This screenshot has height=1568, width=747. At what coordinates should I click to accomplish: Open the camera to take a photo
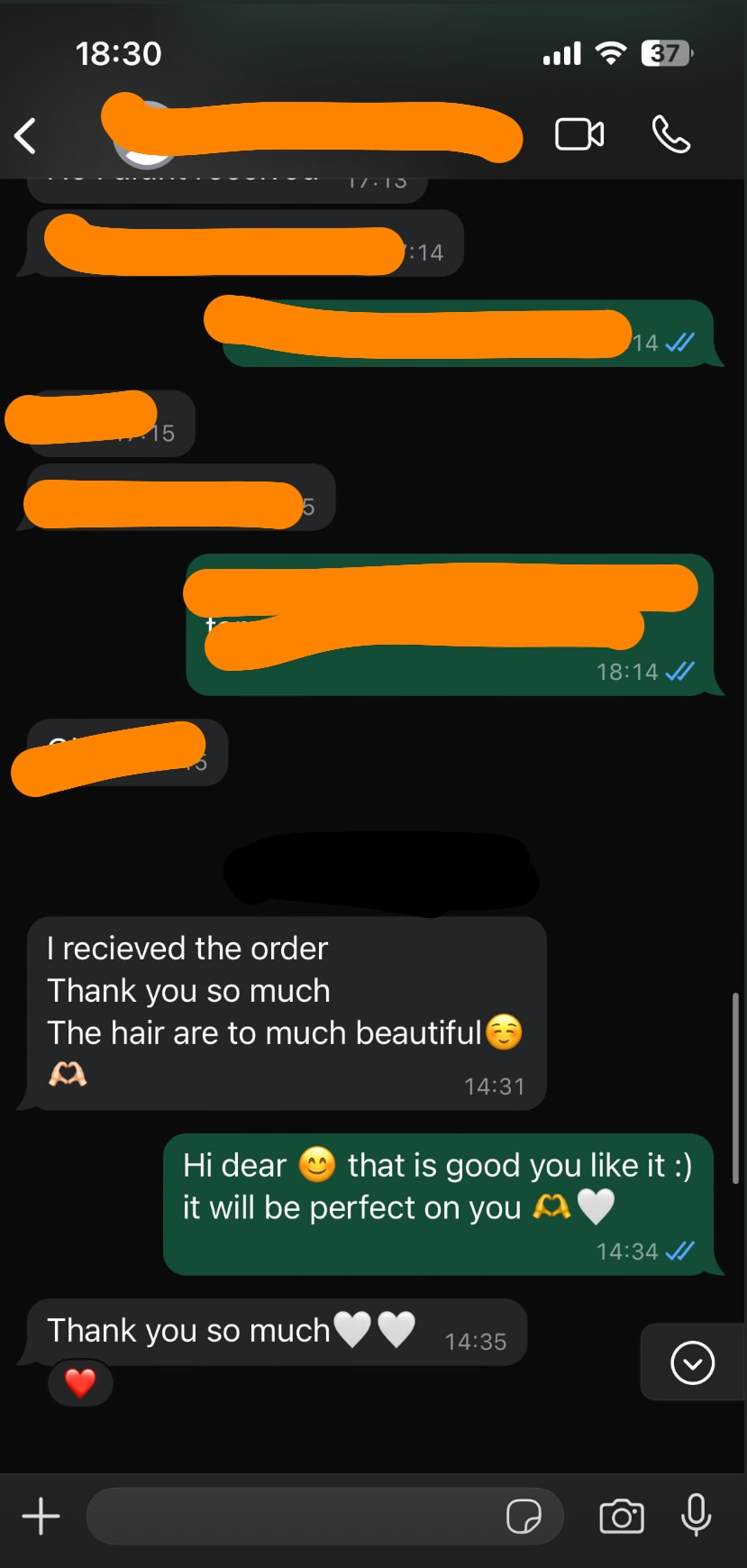tap(622, 1516)
